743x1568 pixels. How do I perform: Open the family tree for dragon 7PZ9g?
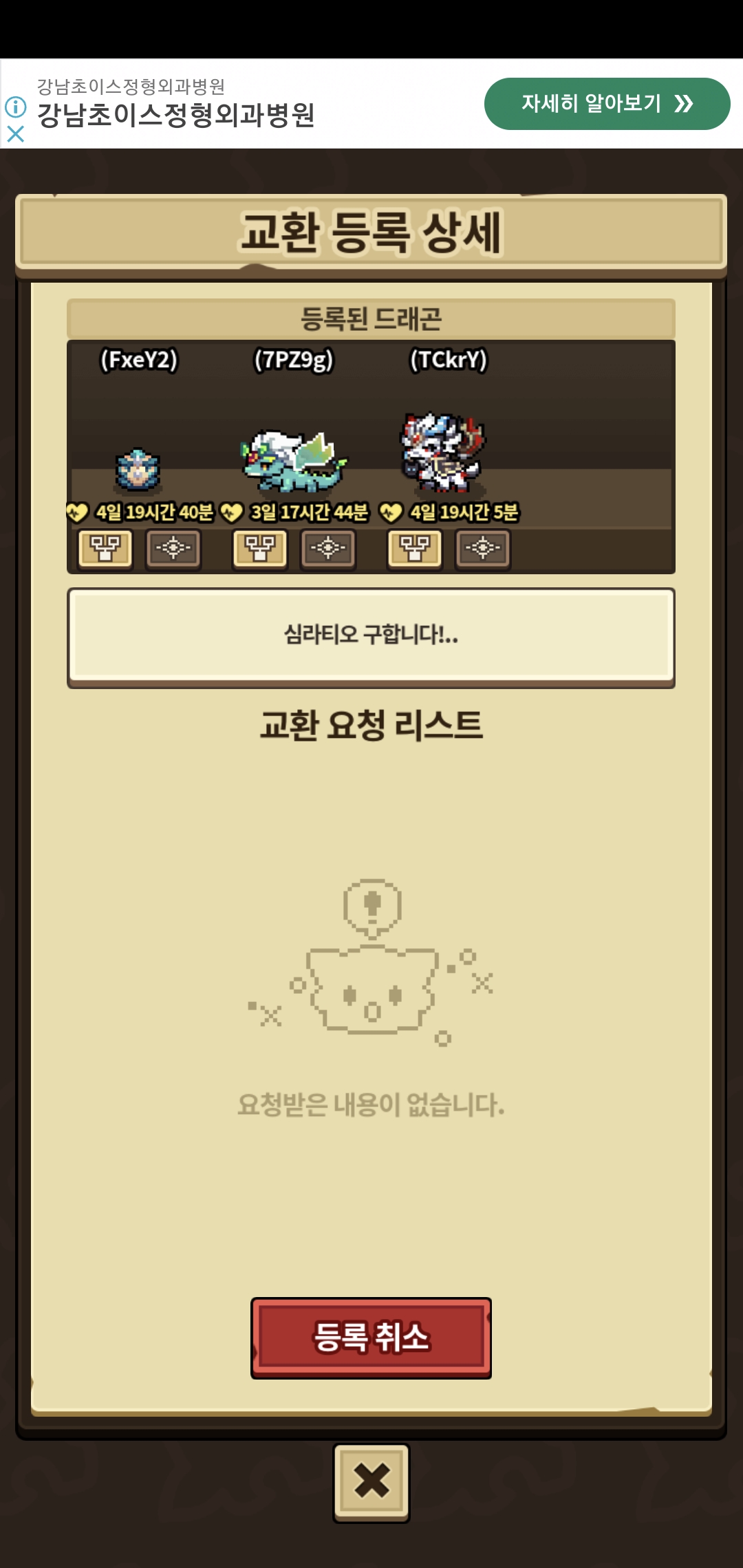tap(260, 548)
